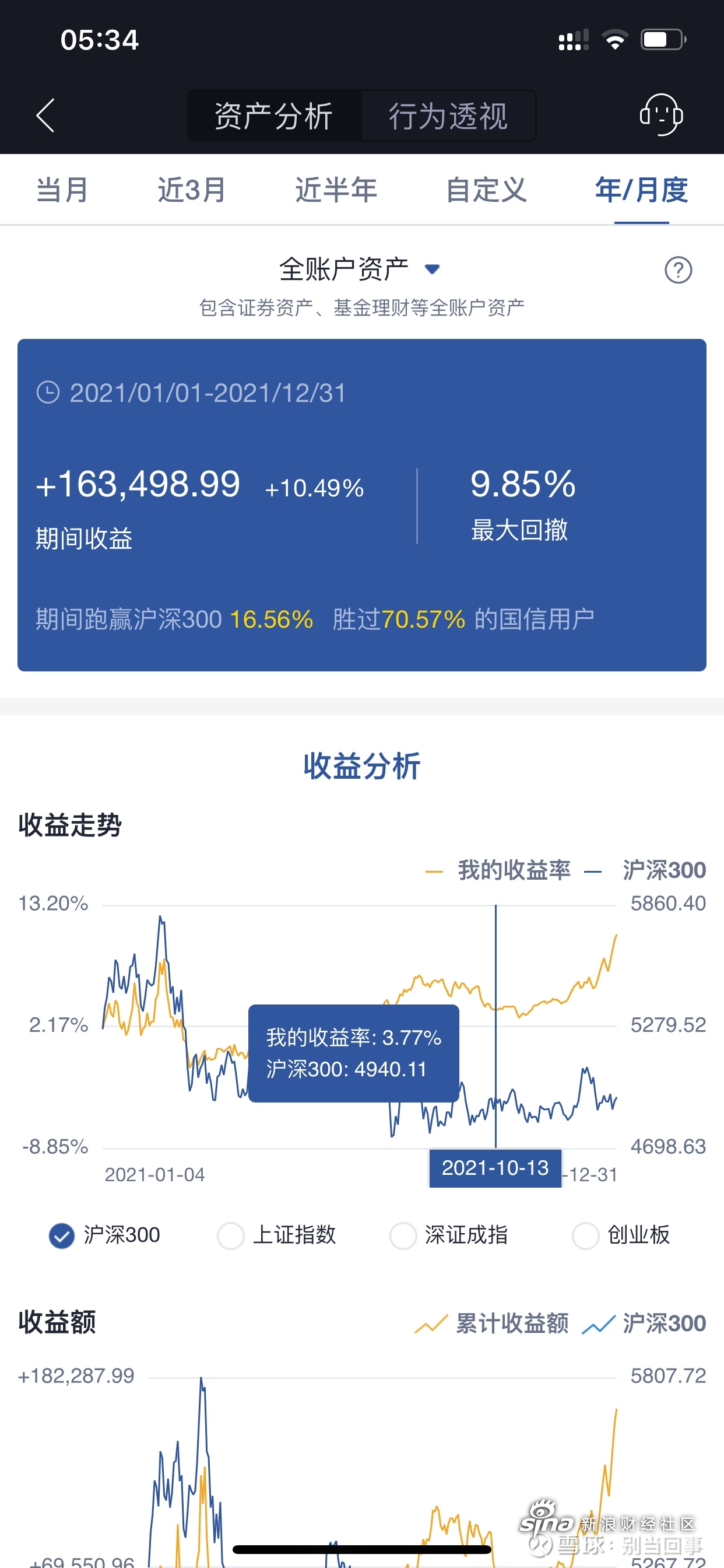Enable the 创业板 benchmark option
Screen dimensions: 724x1568
622,1235
